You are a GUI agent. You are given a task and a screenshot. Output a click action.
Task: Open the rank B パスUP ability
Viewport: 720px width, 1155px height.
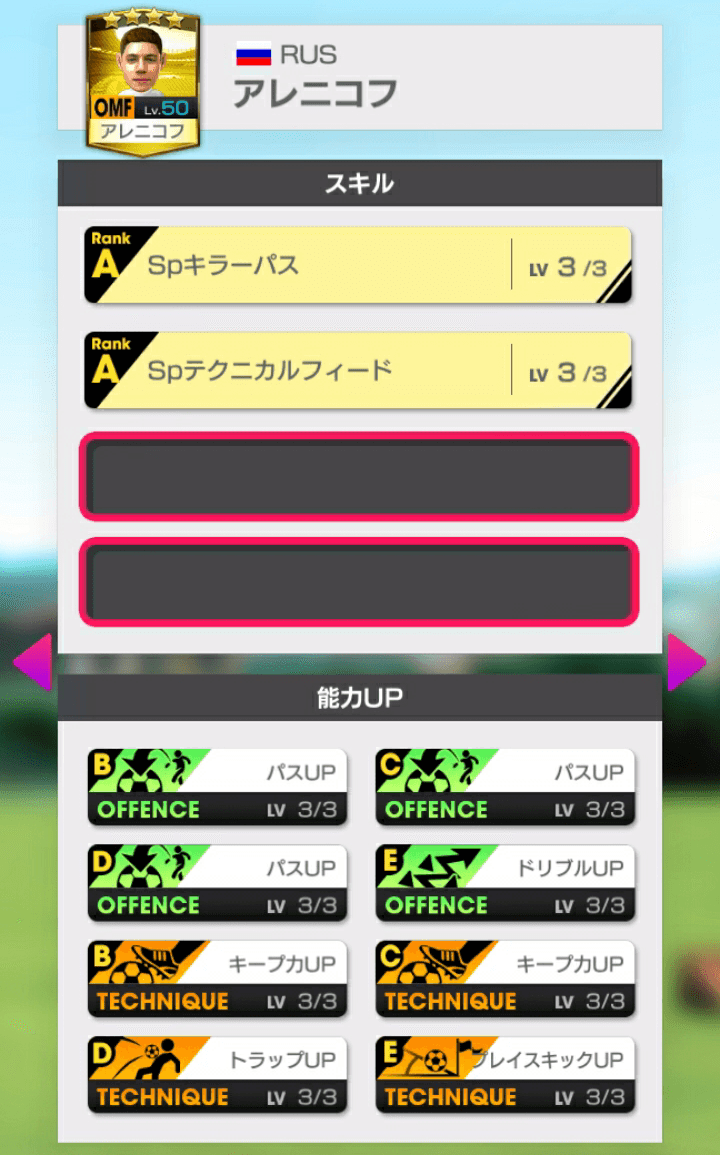click(217, 787)
